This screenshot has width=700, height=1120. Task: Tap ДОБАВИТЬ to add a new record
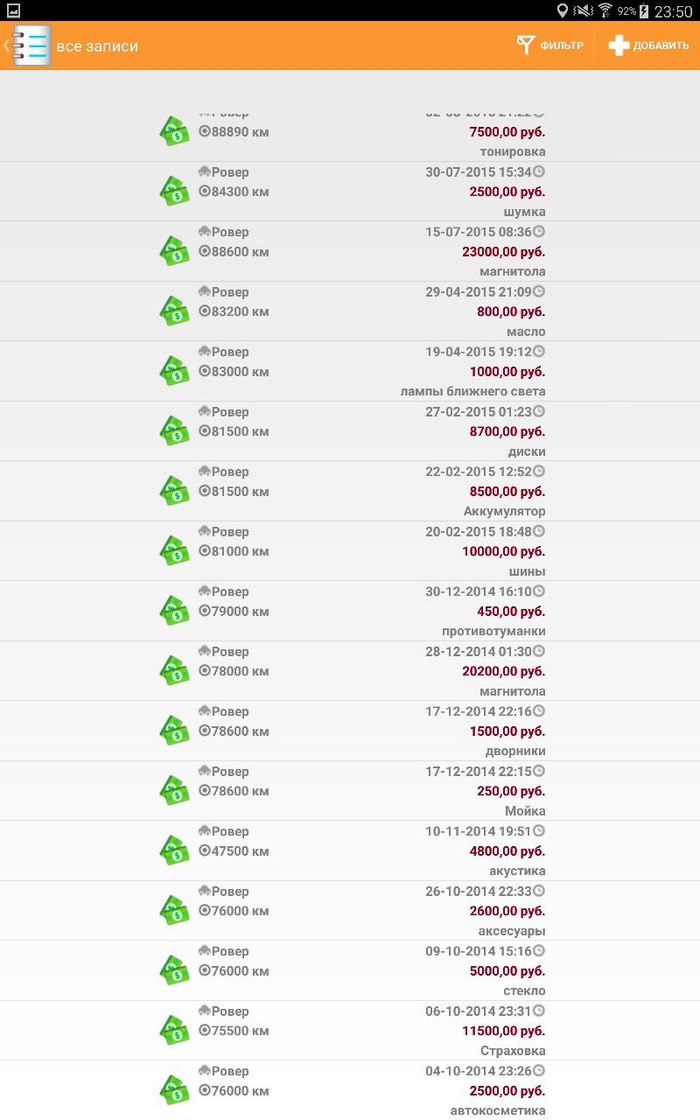649,46
